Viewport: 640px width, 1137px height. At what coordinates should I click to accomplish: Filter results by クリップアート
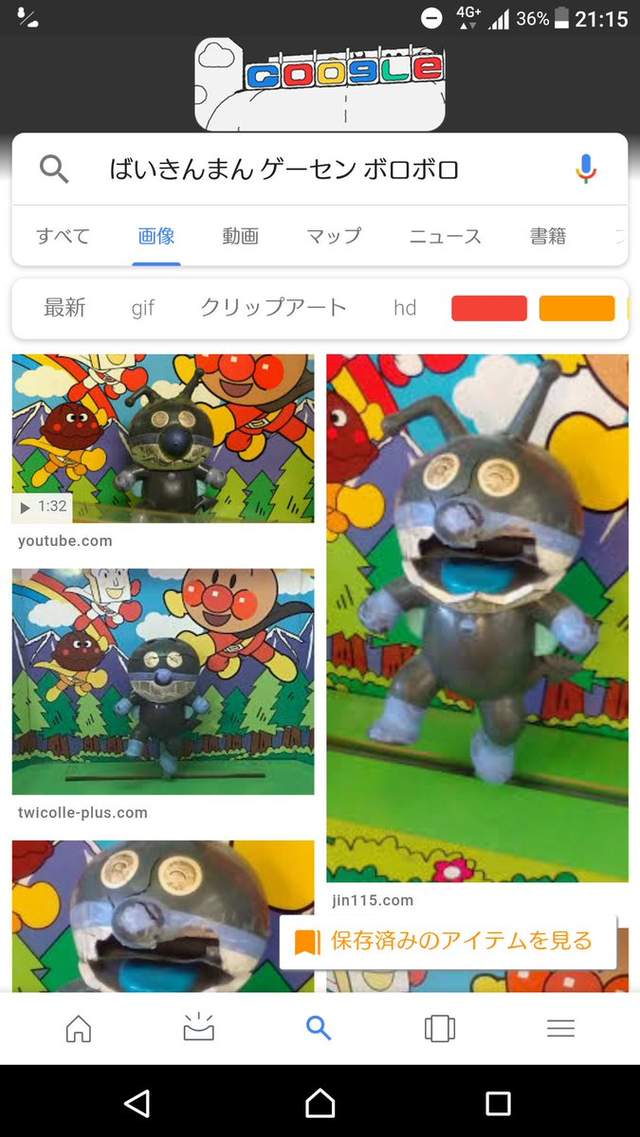(x=273, y=308)
